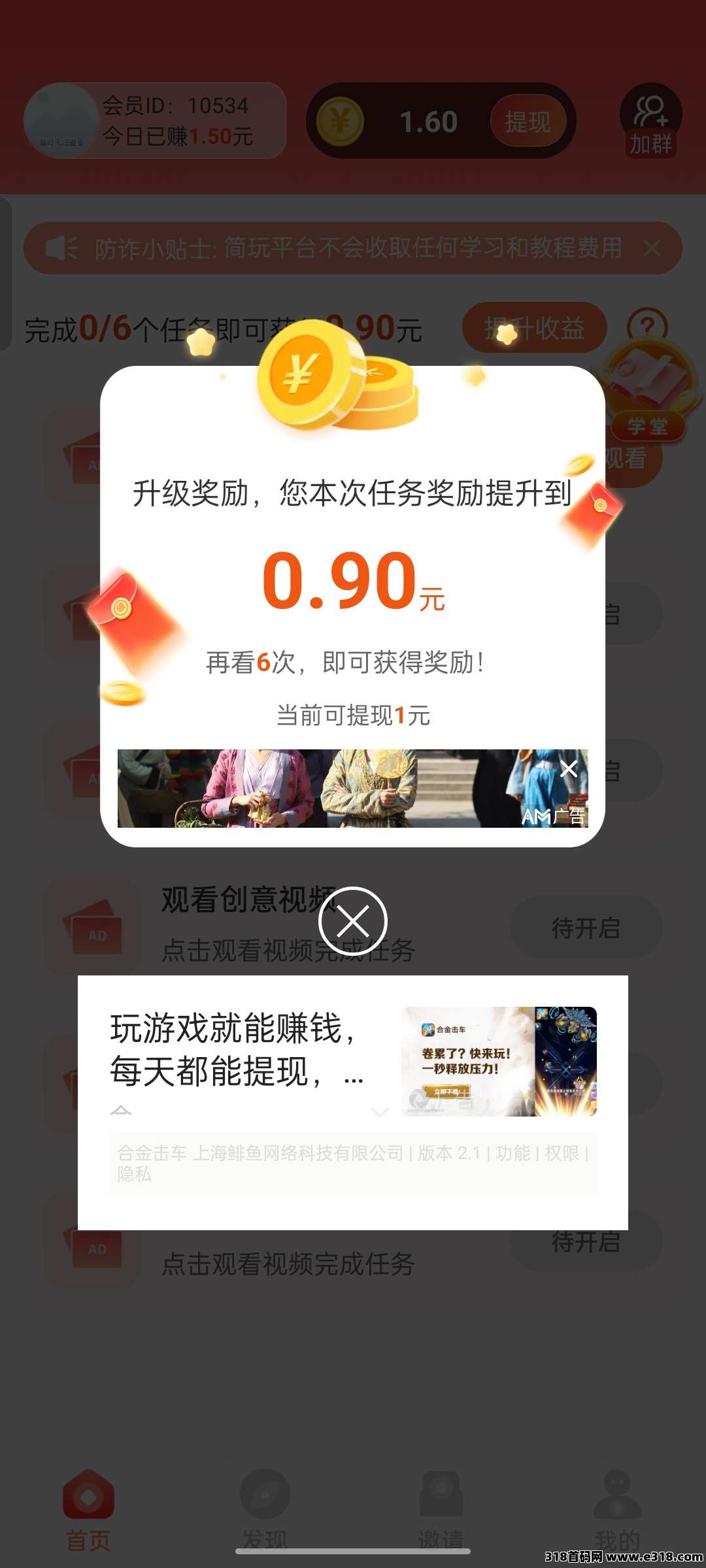Open the 权限 link in ad info
Viewport: 706px width, 1568px height.
[x=562, y=1153]
